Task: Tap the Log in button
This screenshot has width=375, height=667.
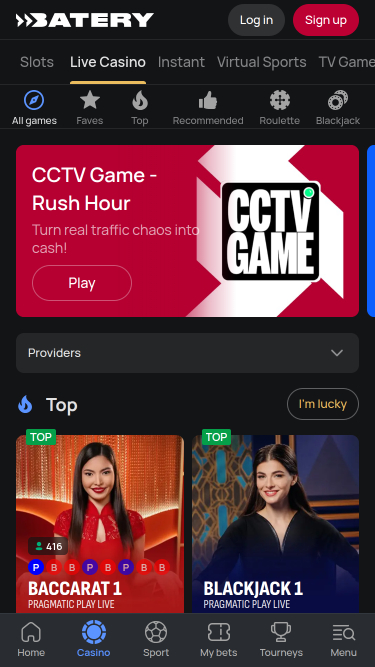Action: [256, 20]
